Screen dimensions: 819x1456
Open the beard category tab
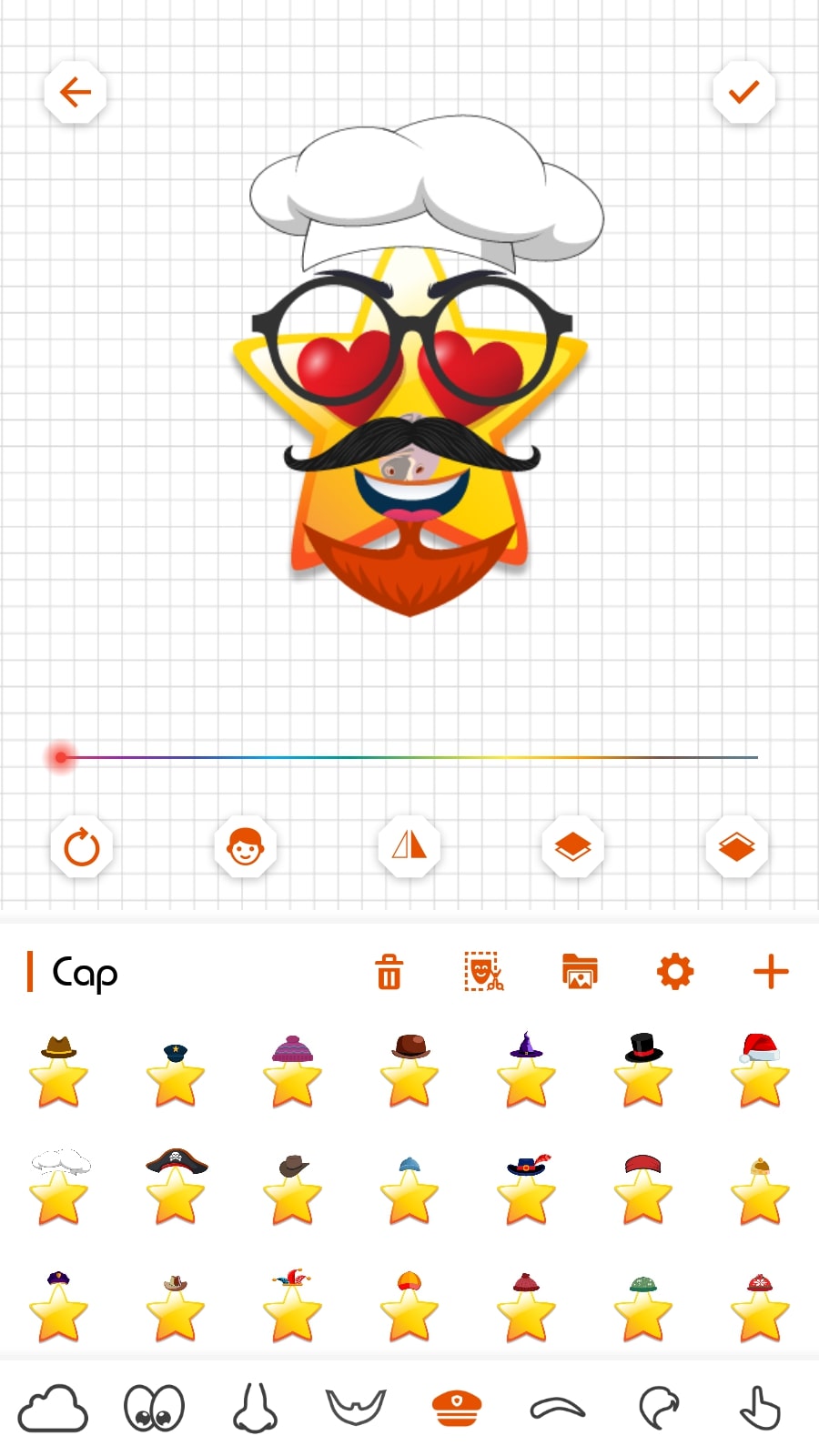[x=356, y=1409]
